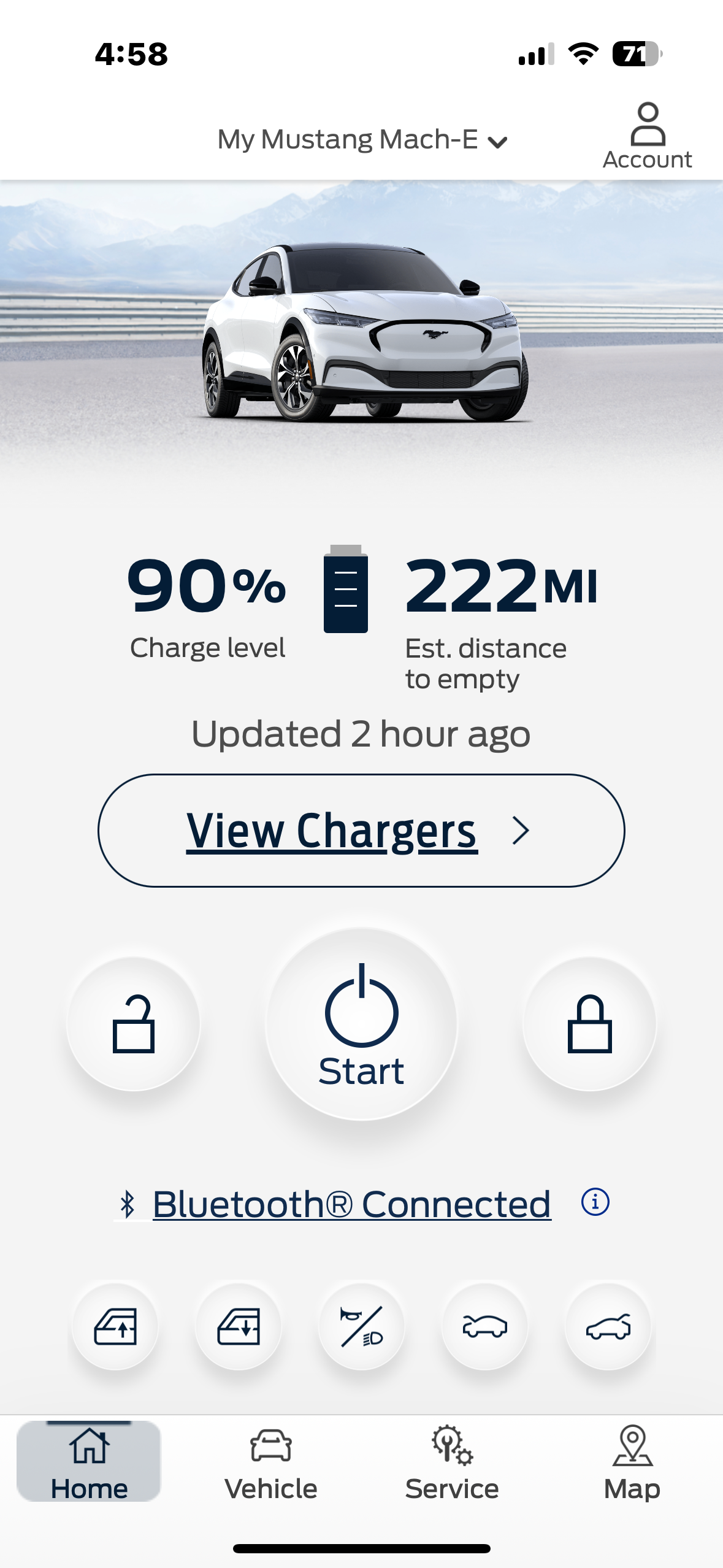This screenshot has width=723, height=1568.
Task: Lower the windows with the down-arrow icon
Action: [239, 1326]
